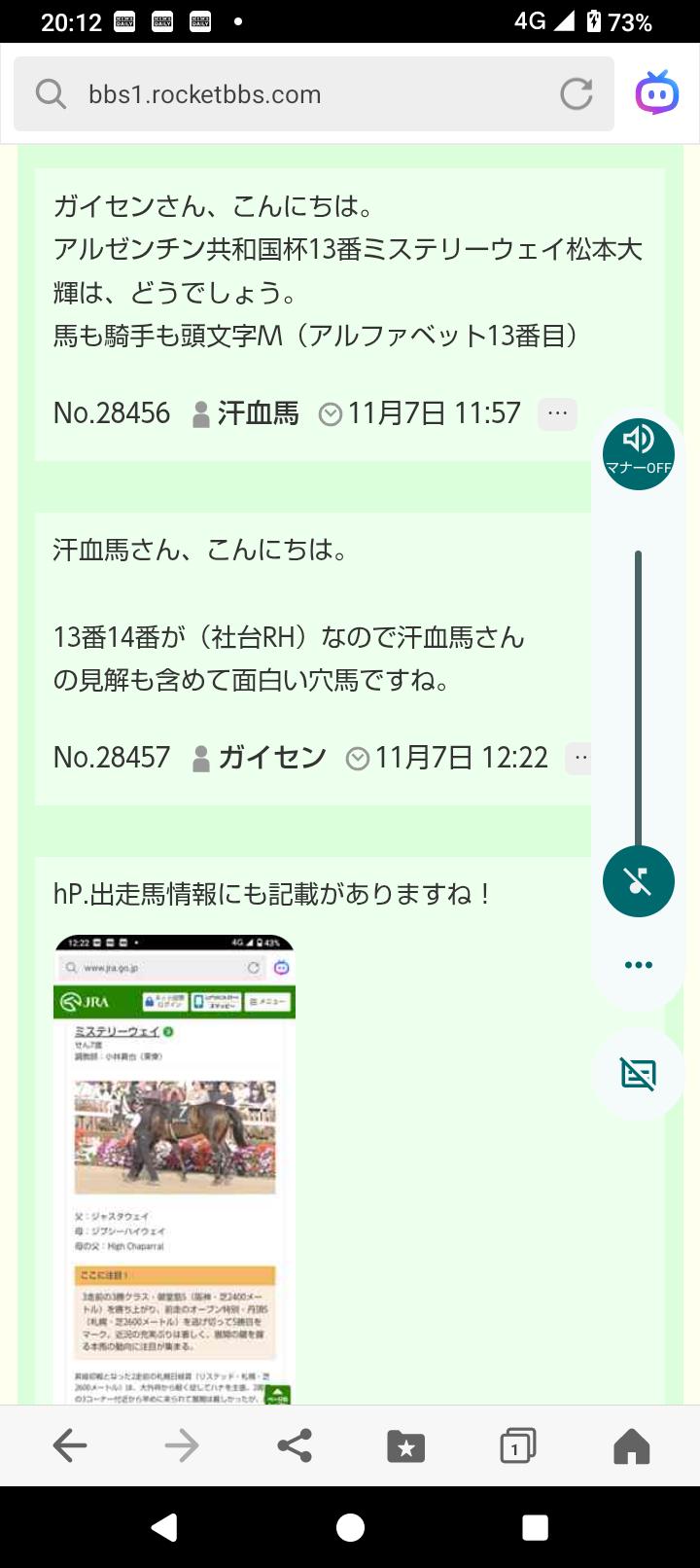Open system recent apps

[535, 1527]
